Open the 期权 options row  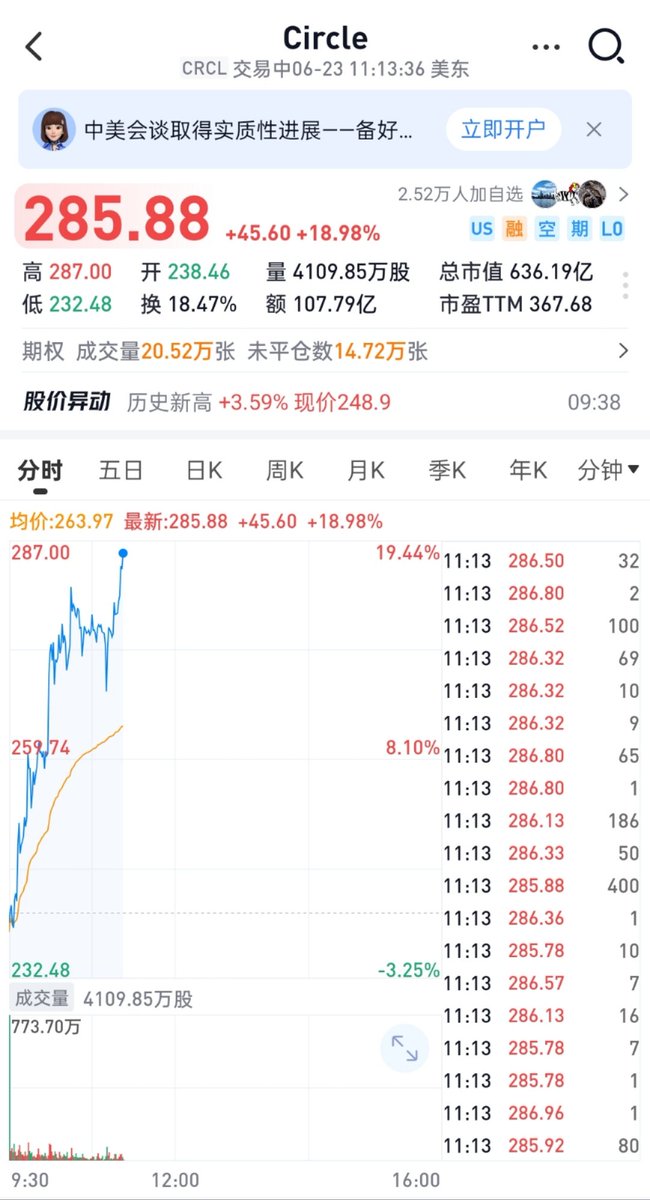coord(325,351)
